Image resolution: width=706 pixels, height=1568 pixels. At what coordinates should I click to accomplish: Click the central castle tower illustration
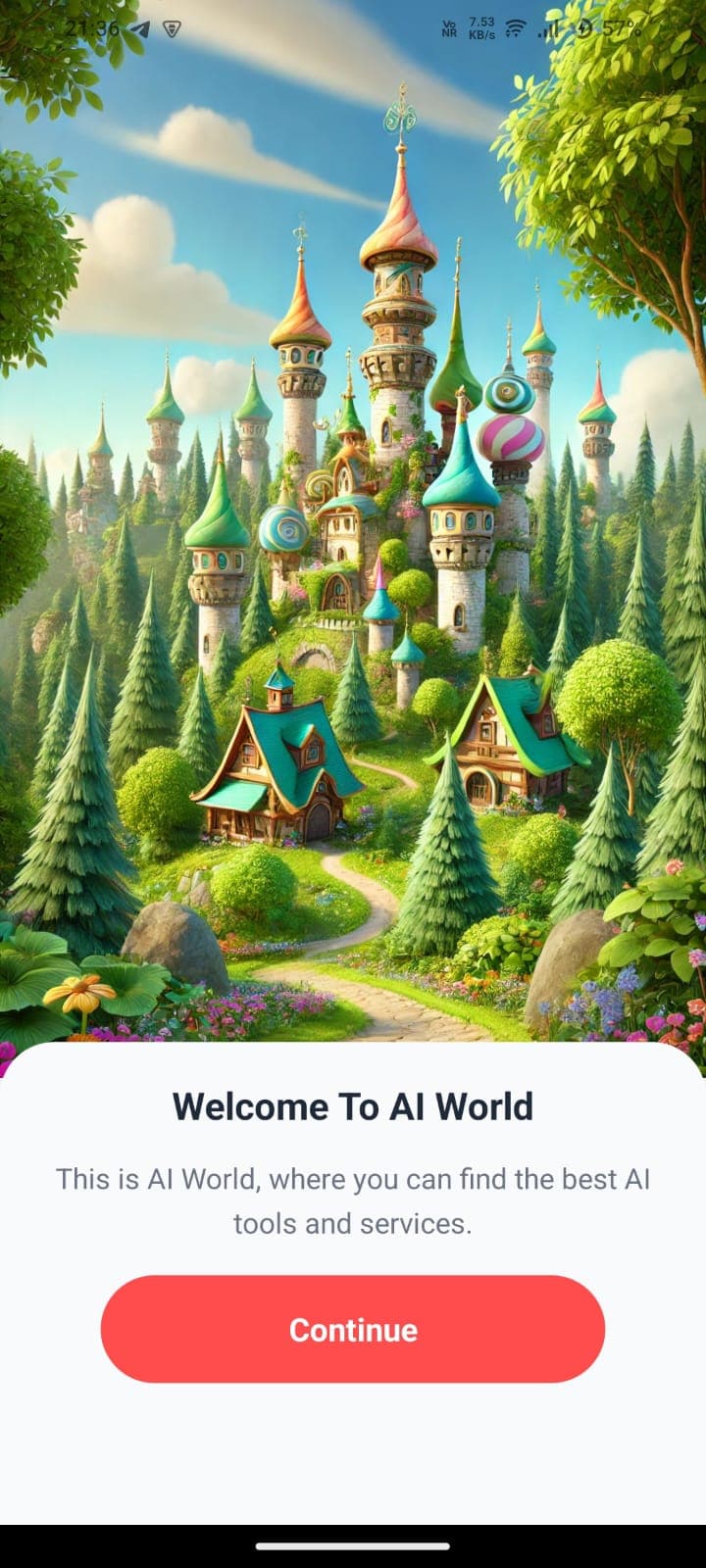coord(397,333)
